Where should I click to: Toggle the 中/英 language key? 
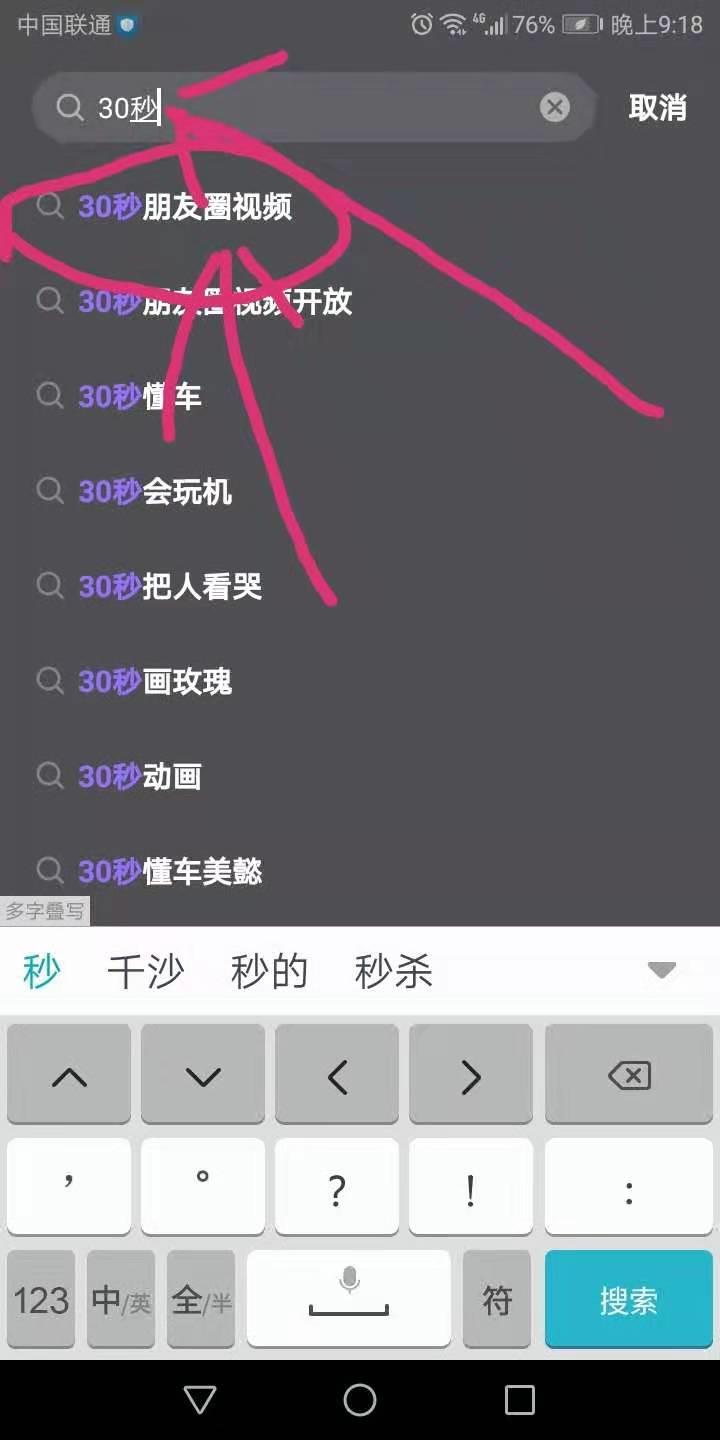click(121, 1299)
